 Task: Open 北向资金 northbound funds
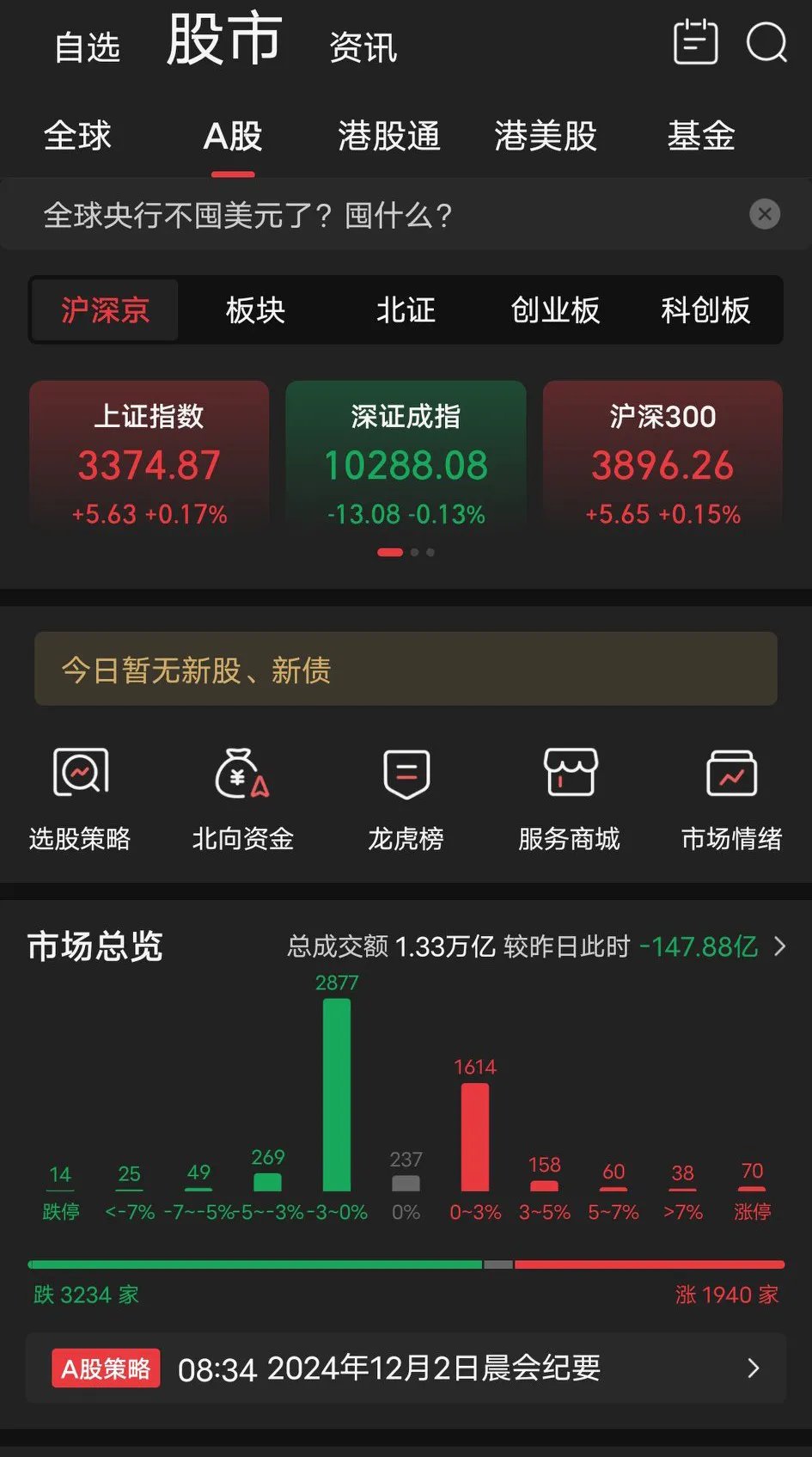click(243, 798)
